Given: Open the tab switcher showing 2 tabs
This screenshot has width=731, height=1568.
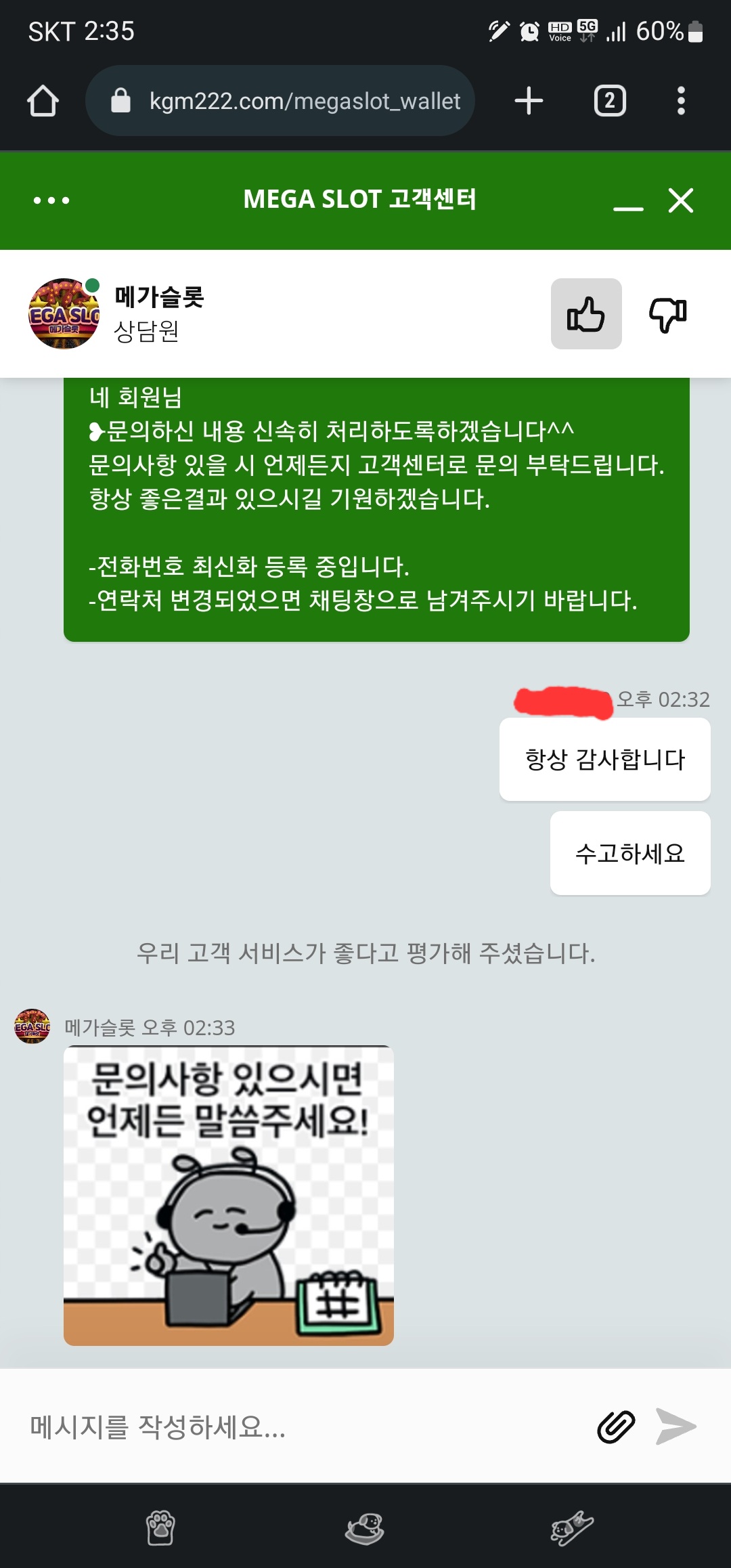Looking at the screenshot, I should pyautogui.click(x=610, y=101).
